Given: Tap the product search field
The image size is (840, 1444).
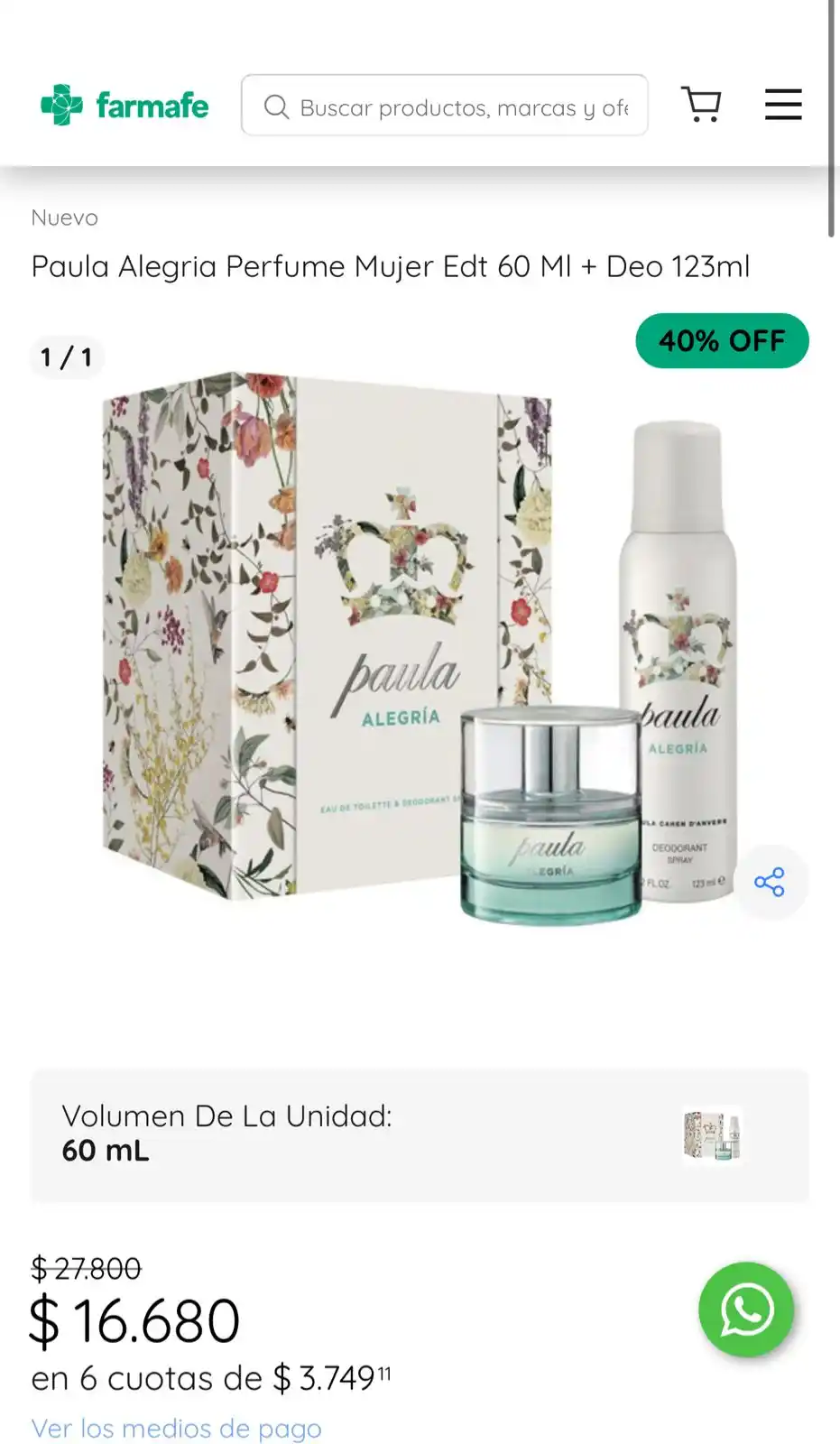Looking at the screenshot, I should [460, 106].
